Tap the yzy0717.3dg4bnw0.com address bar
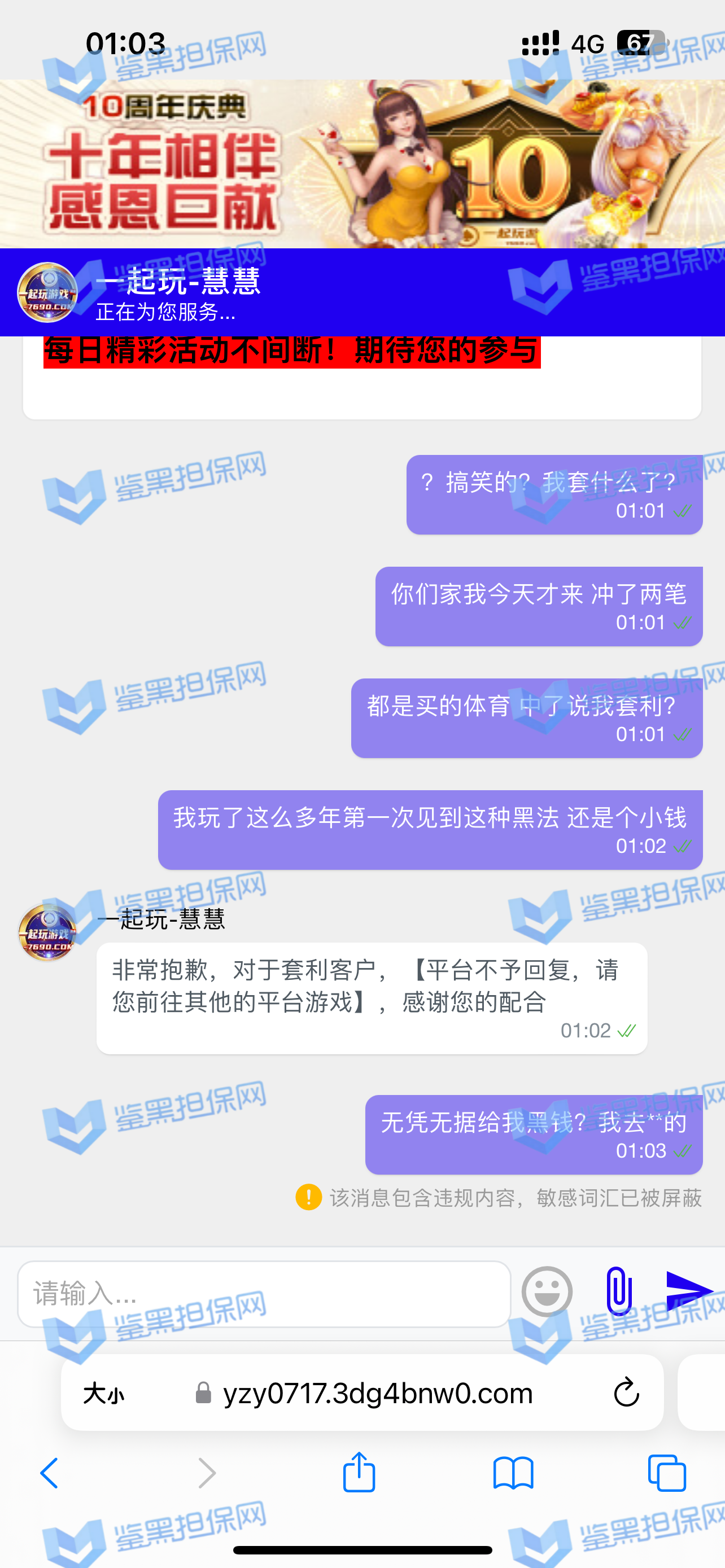This screenshot has width=725, height=1568. coord(377,1392)
